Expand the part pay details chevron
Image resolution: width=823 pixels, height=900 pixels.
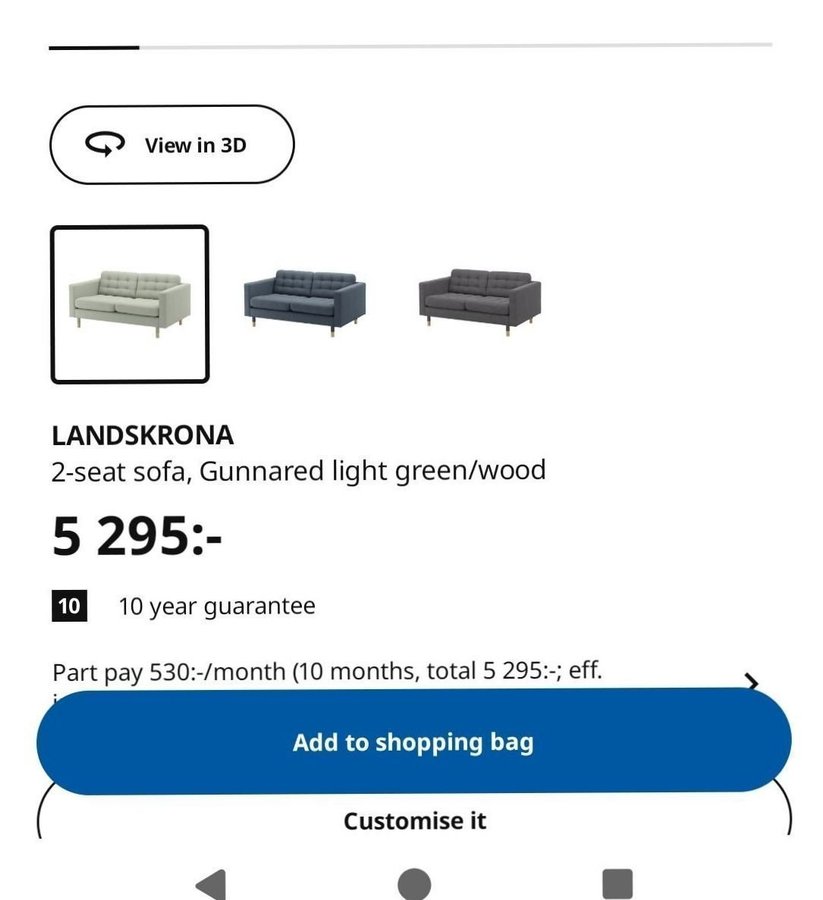tap(752, 682)
